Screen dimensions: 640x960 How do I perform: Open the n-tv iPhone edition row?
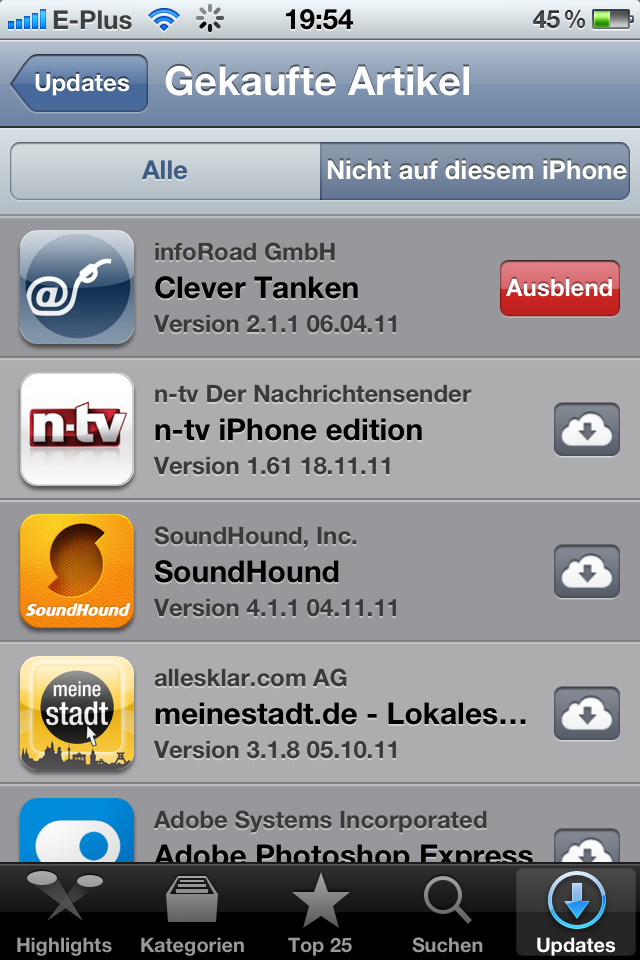point(300,430)
